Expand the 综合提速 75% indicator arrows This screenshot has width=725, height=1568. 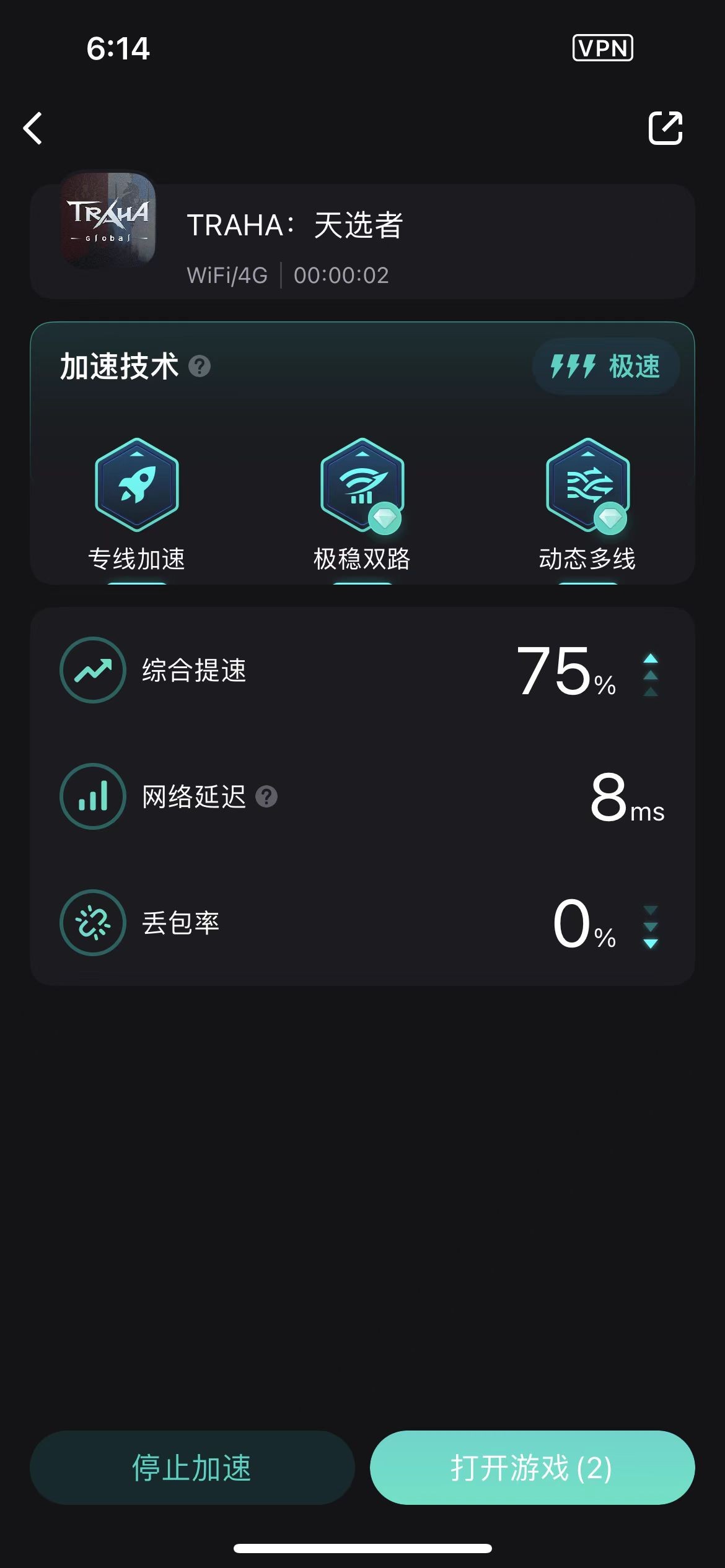[x=649, y=675]
